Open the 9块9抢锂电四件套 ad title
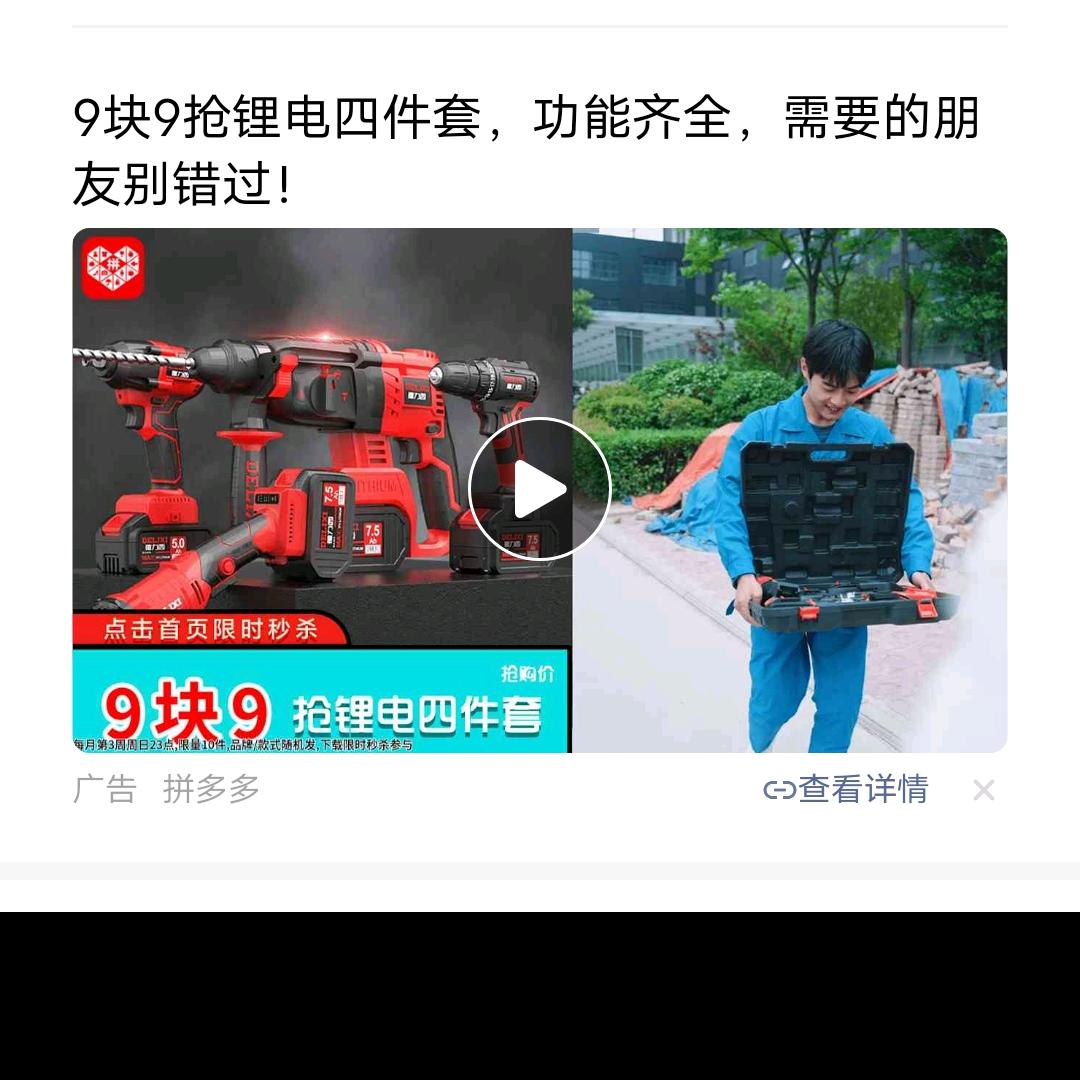This screenshot has height=1080, width=1080. tap(525, 151)
